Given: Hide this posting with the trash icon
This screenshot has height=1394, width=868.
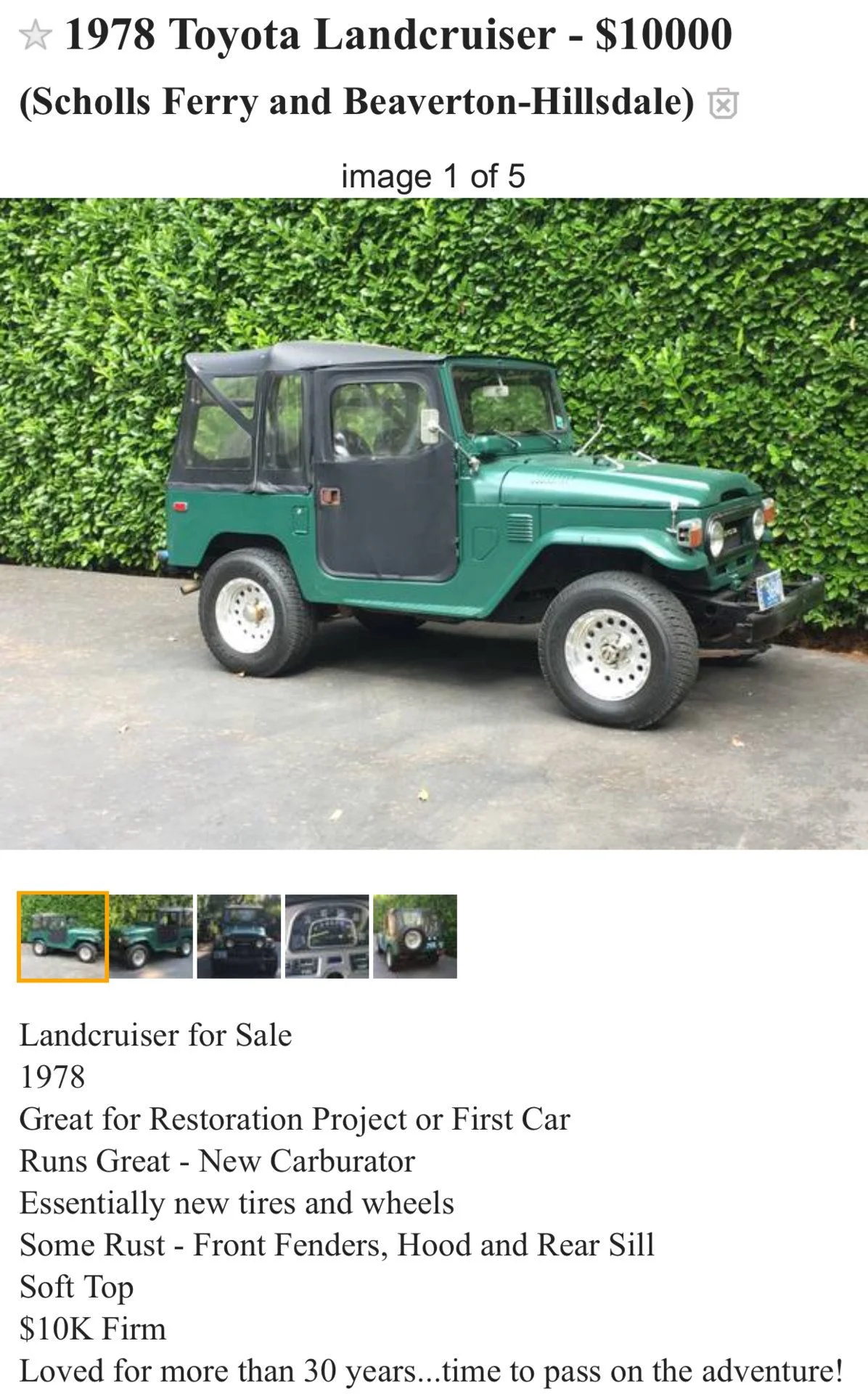Looking at the screenshot, I should point(723,104).
